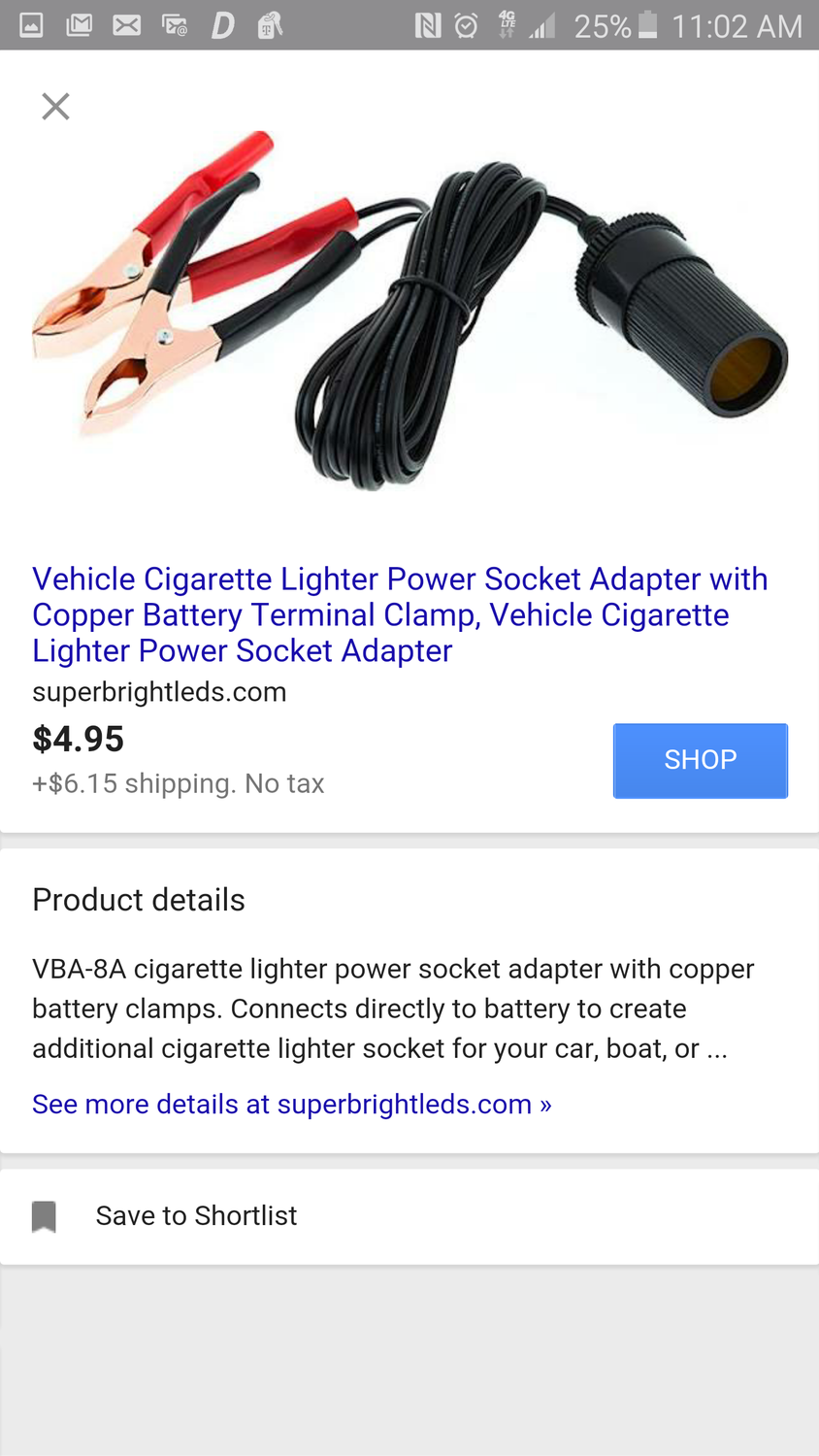See more details at superbrightleds.com
Screen dimensions: 819x1456
(x=291, y=1104)
